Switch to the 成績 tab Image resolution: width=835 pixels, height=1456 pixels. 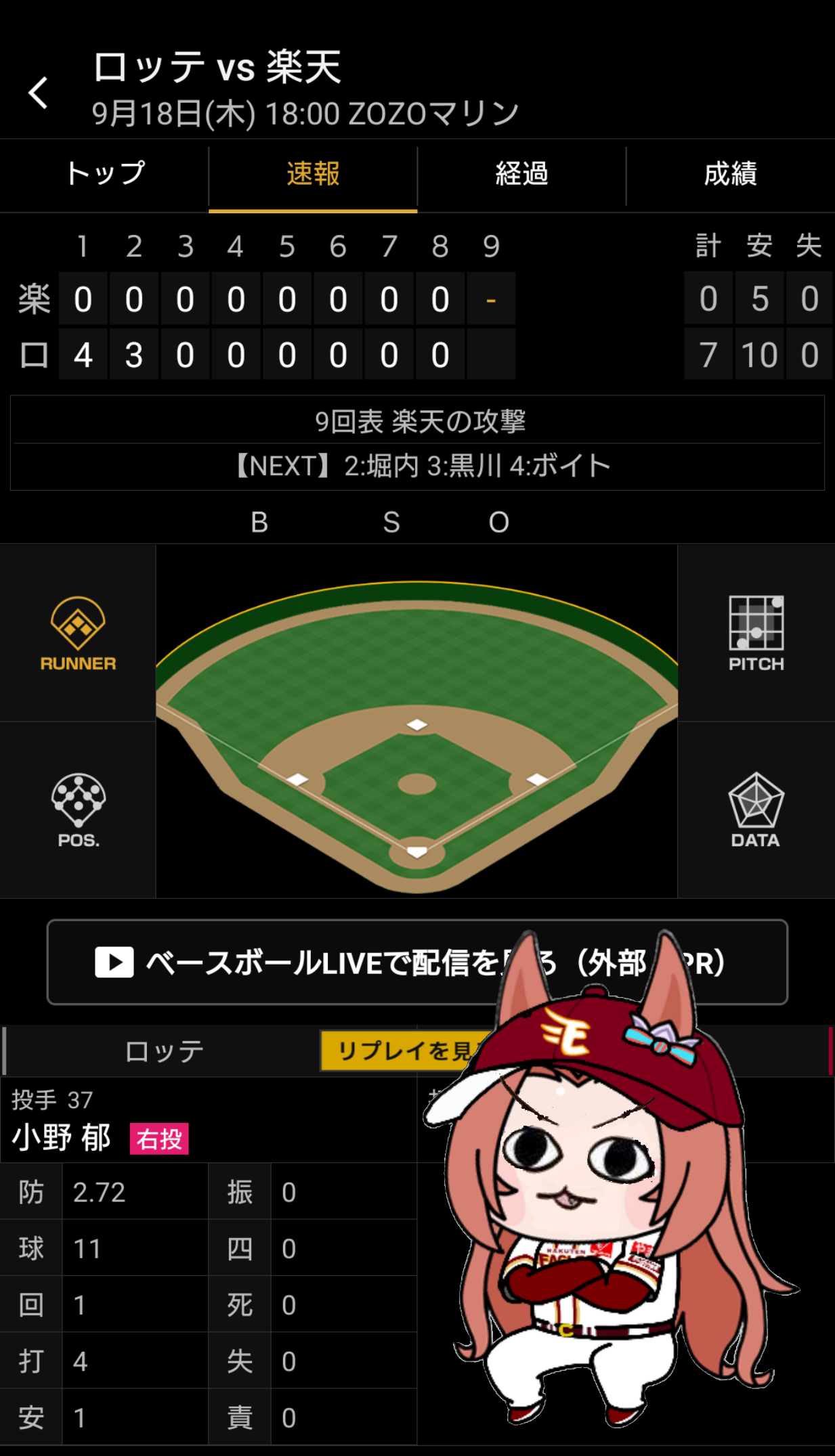(731, 175)
